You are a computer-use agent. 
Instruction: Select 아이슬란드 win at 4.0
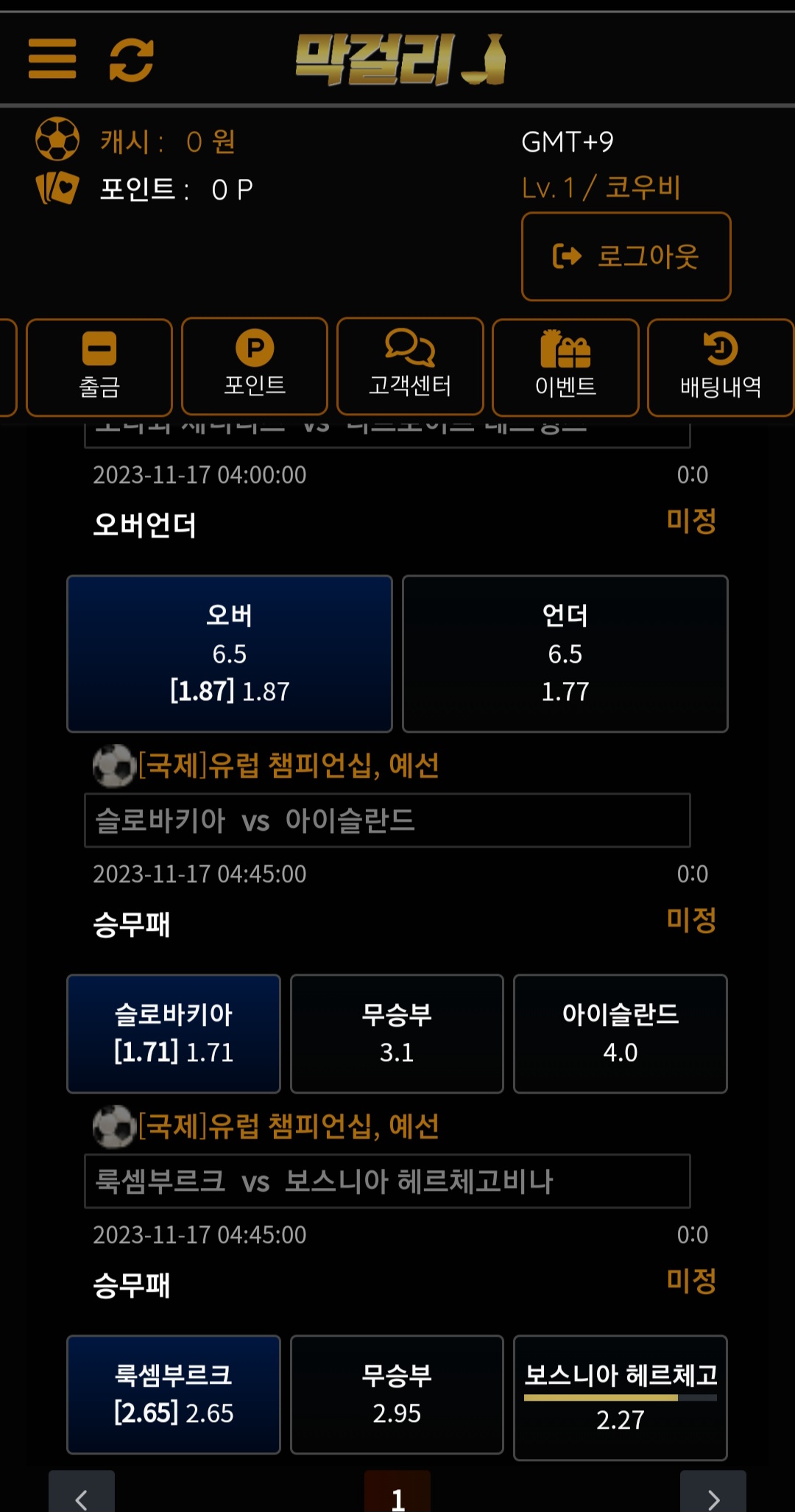pyautogui.click(x=620, y=1033)
